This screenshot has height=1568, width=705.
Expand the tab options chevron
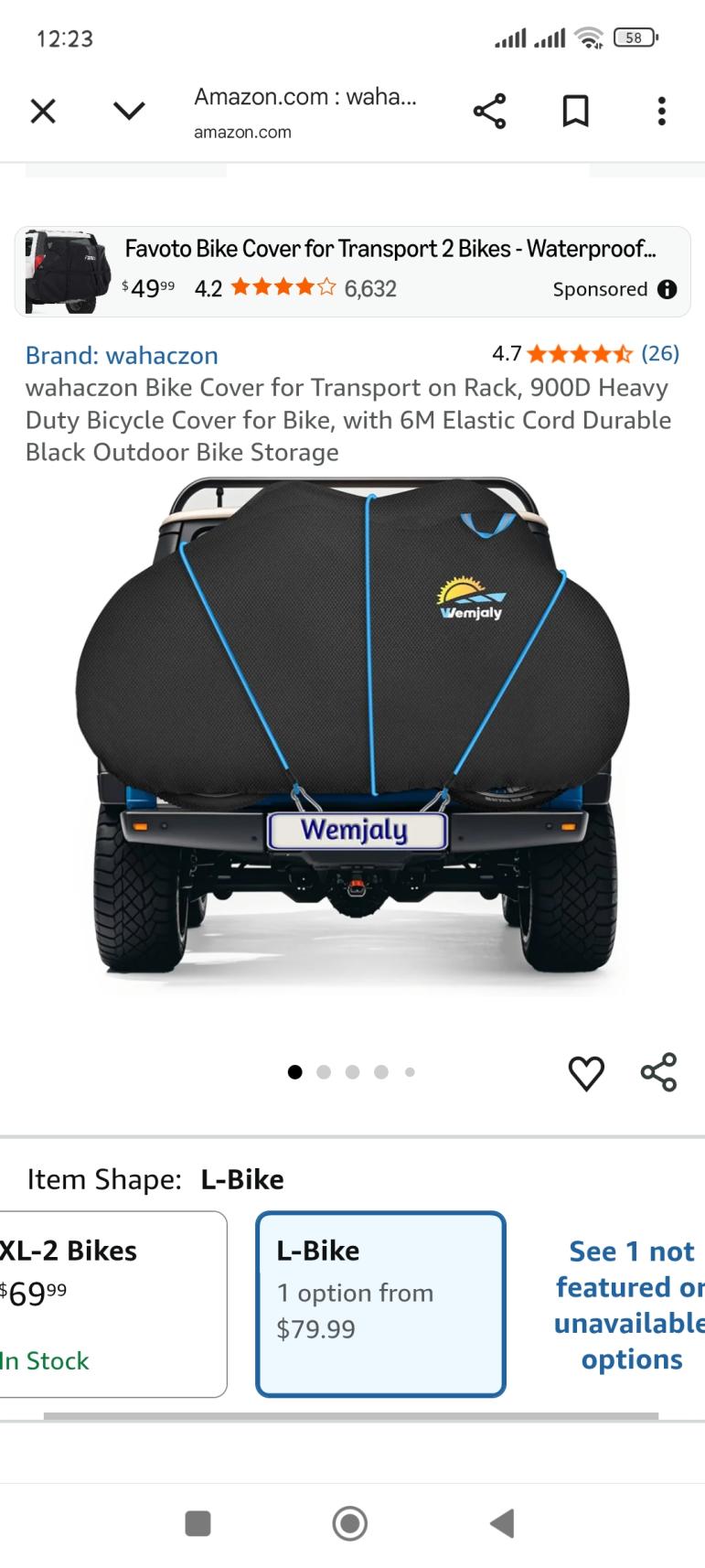click(129, 112)
